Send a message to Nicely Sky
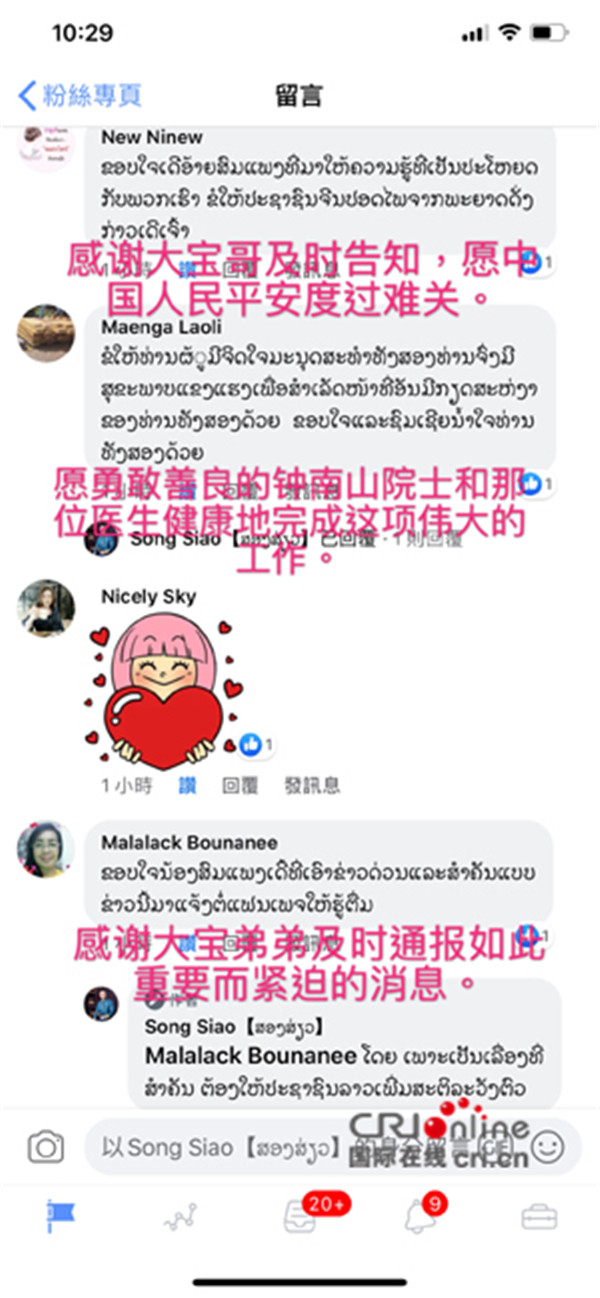This screenshot has height=1298, width=600. click(312, 785)
